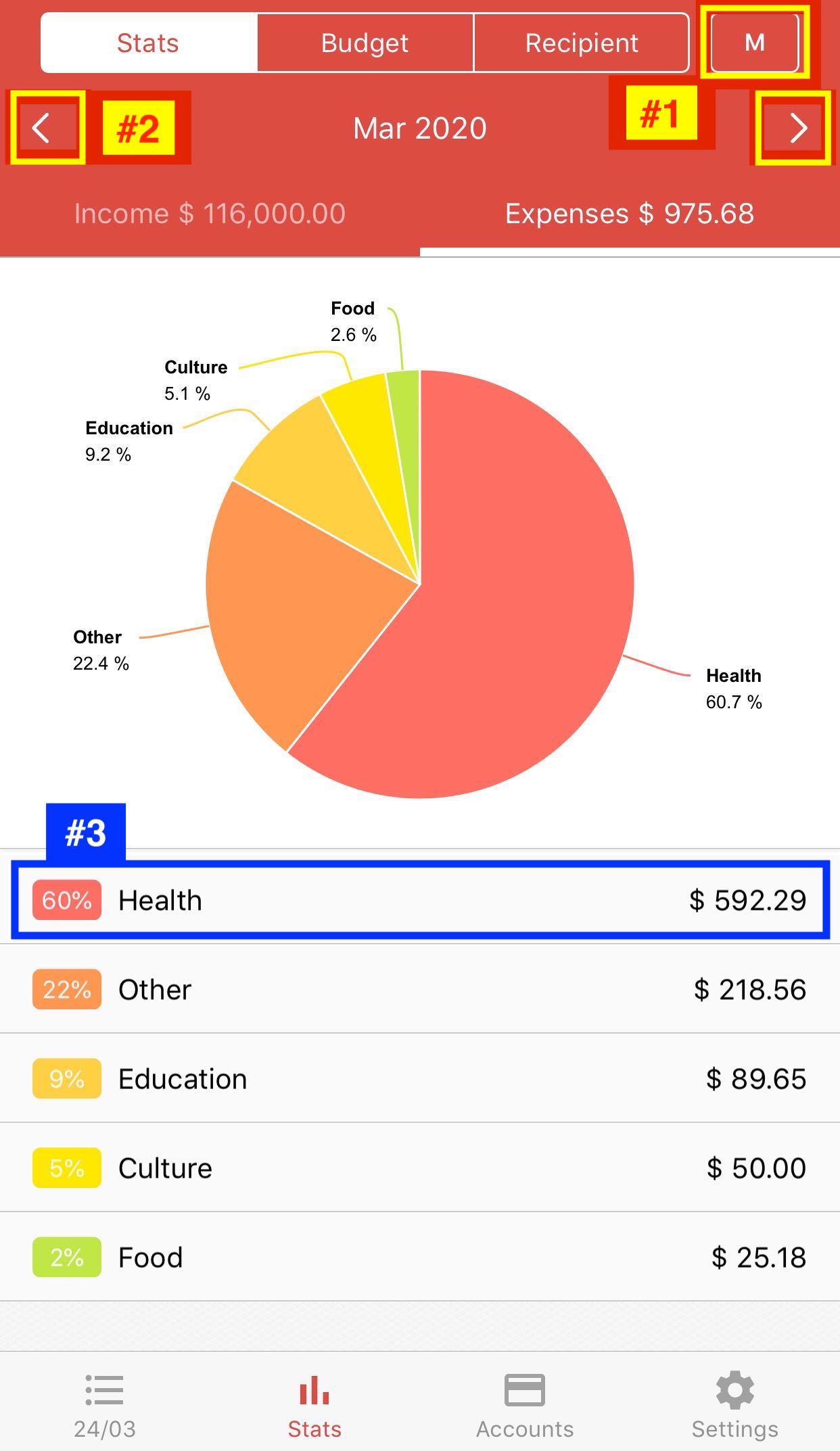This screenshot has height=1451, width=840.
Task: Show the Income $ 116,000.00 breakdown
Action: coord(210,214)
